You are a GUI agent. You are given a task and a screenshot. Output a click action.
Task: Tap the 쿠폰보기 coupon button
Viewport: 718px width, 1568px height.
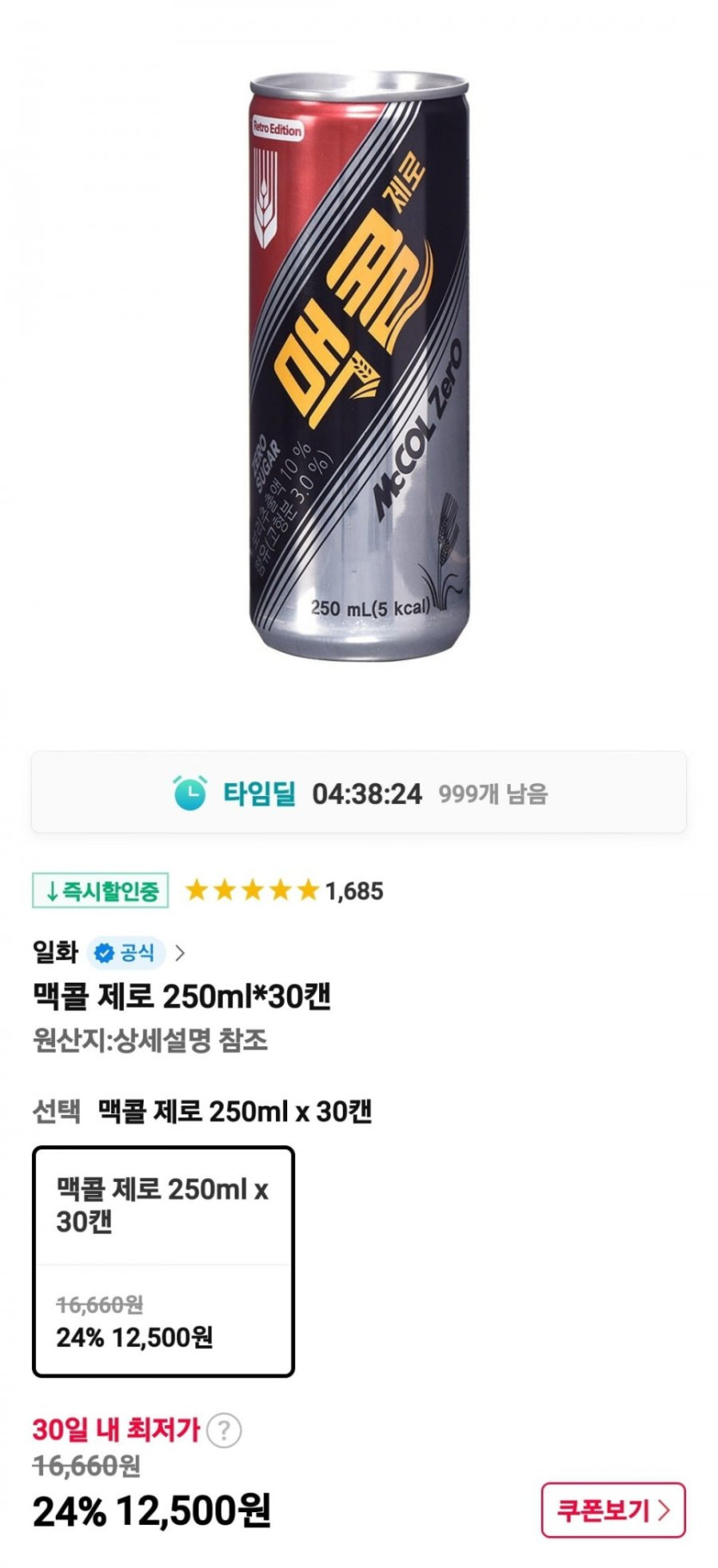[x=612, y=1510]
